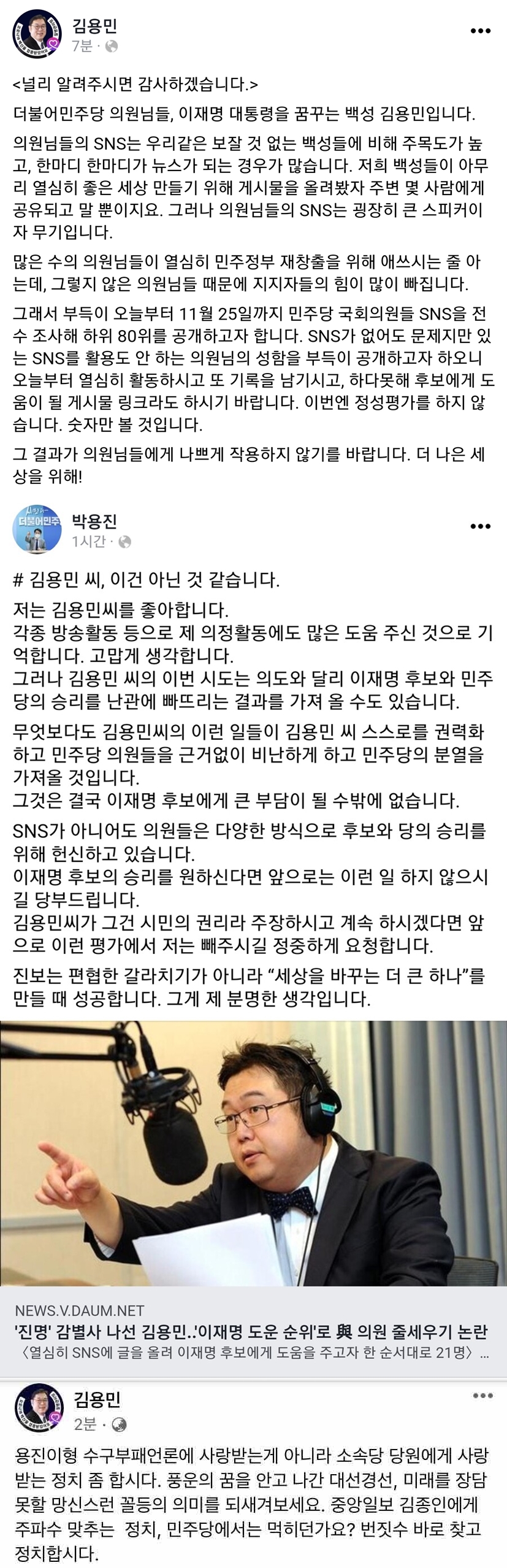Screen dimensions: 507x1568
Task: Open overflow menu on 김용민's 2분 post
Action: [x=482, y=1395]
